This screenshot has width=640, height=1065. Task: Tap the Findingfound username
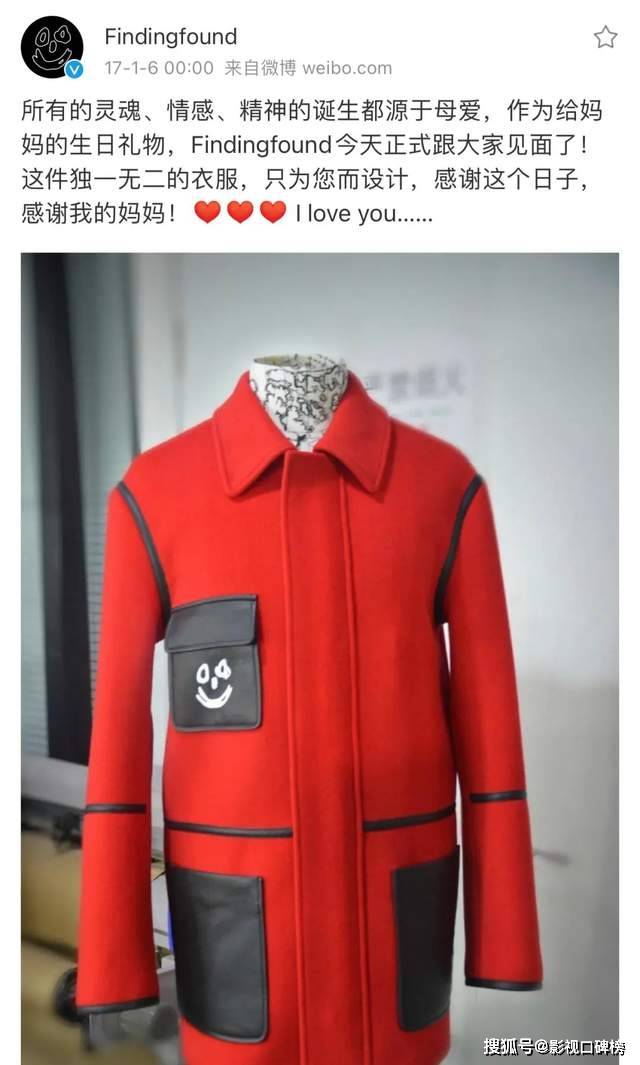point(171,36)
